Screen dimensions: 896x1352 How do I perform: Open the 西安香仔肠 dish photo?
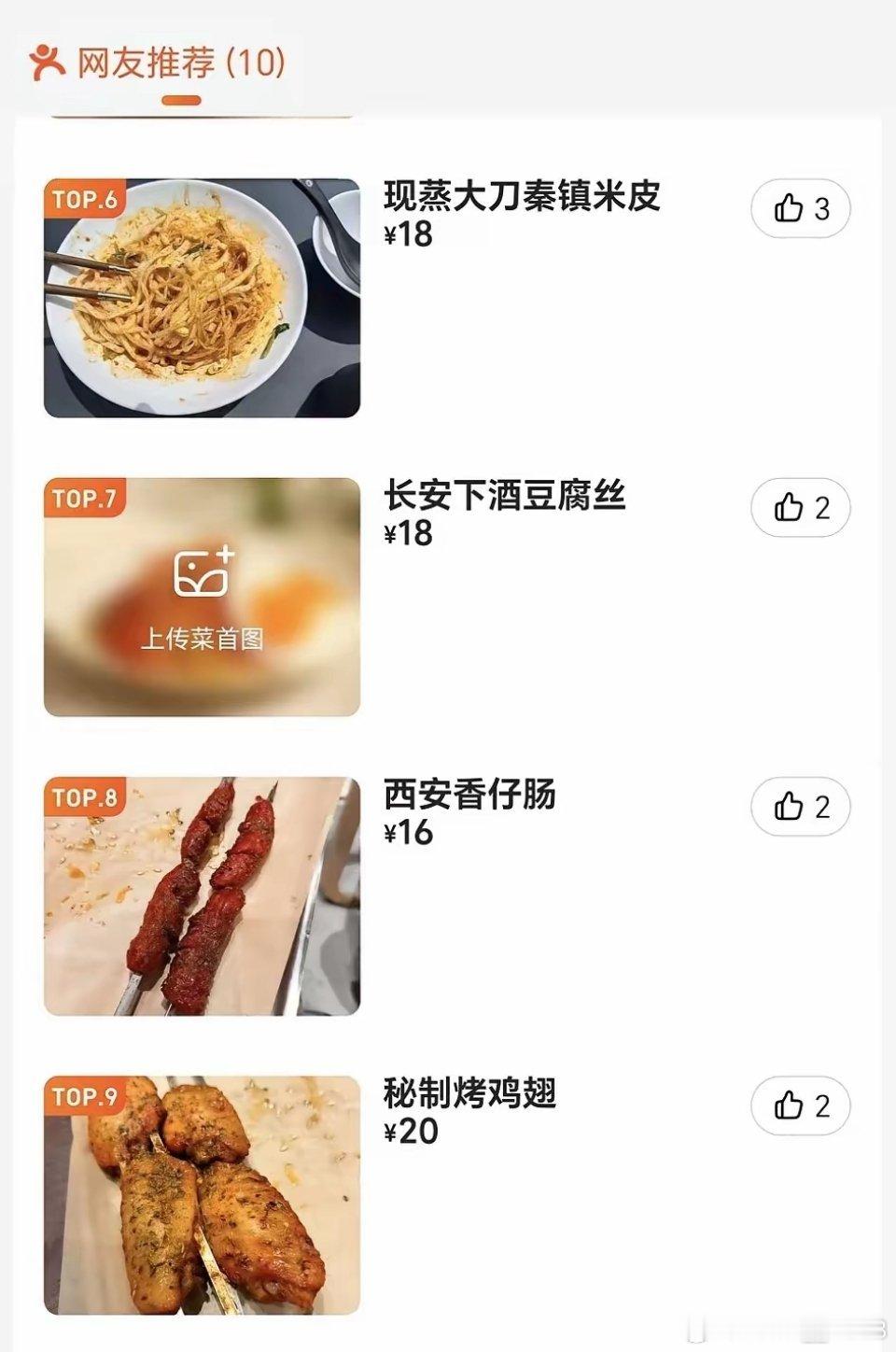click(x=202, y=895)
